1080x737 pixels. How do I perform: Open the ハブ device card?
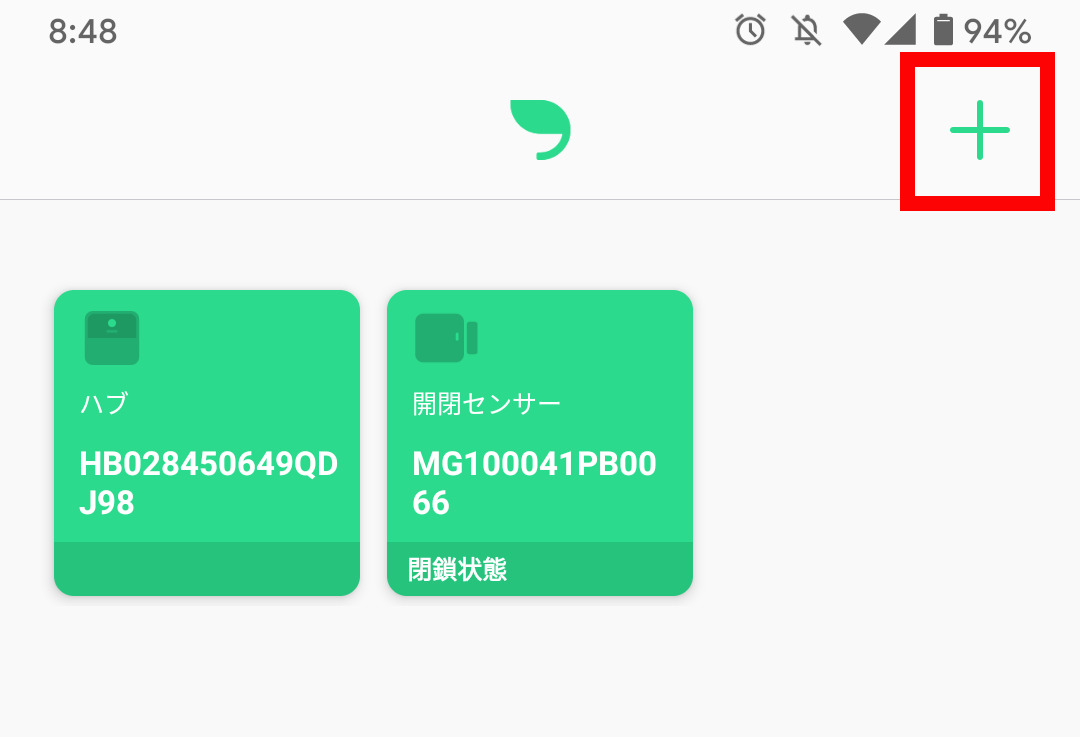coord(207,443)
